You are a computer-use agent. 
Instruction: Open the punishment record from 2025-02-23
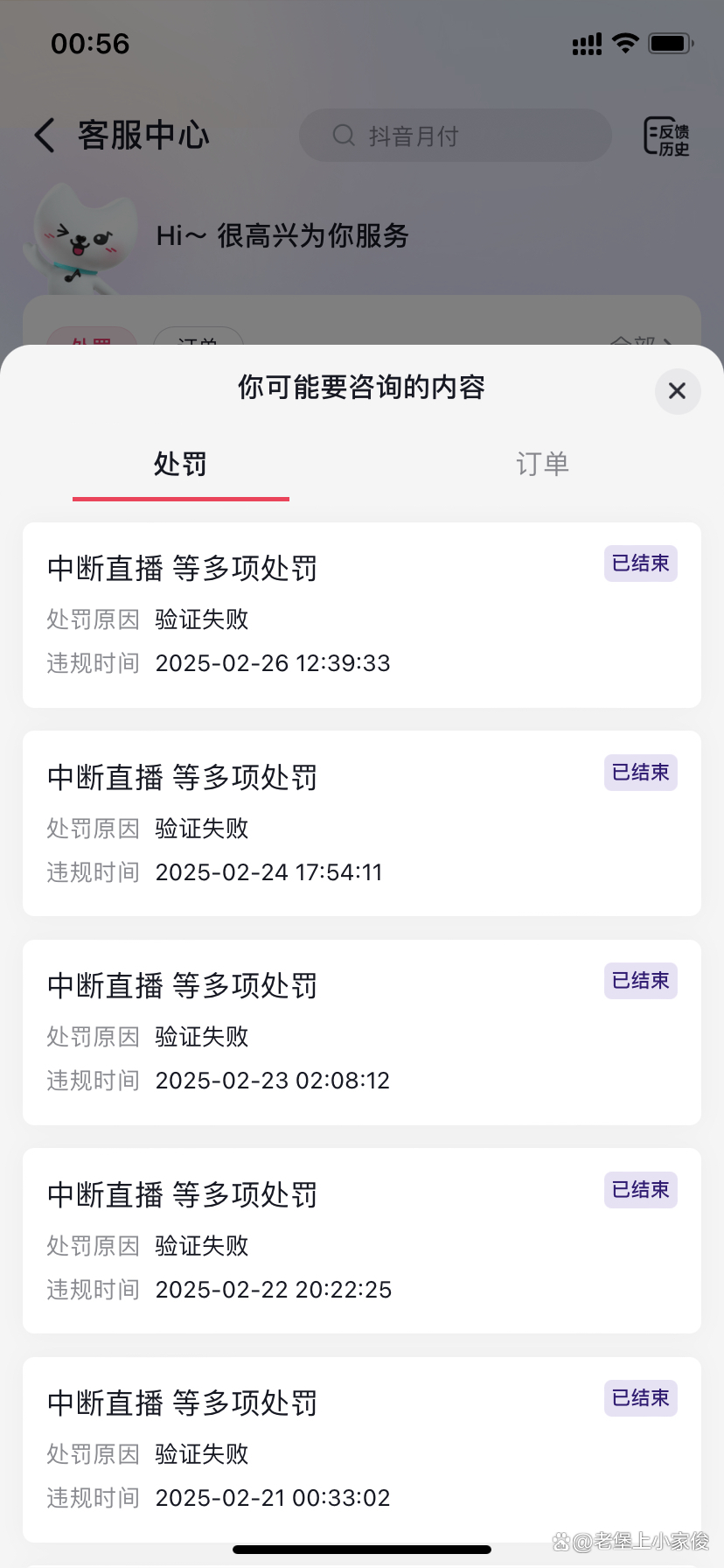tap(362, 1031)
